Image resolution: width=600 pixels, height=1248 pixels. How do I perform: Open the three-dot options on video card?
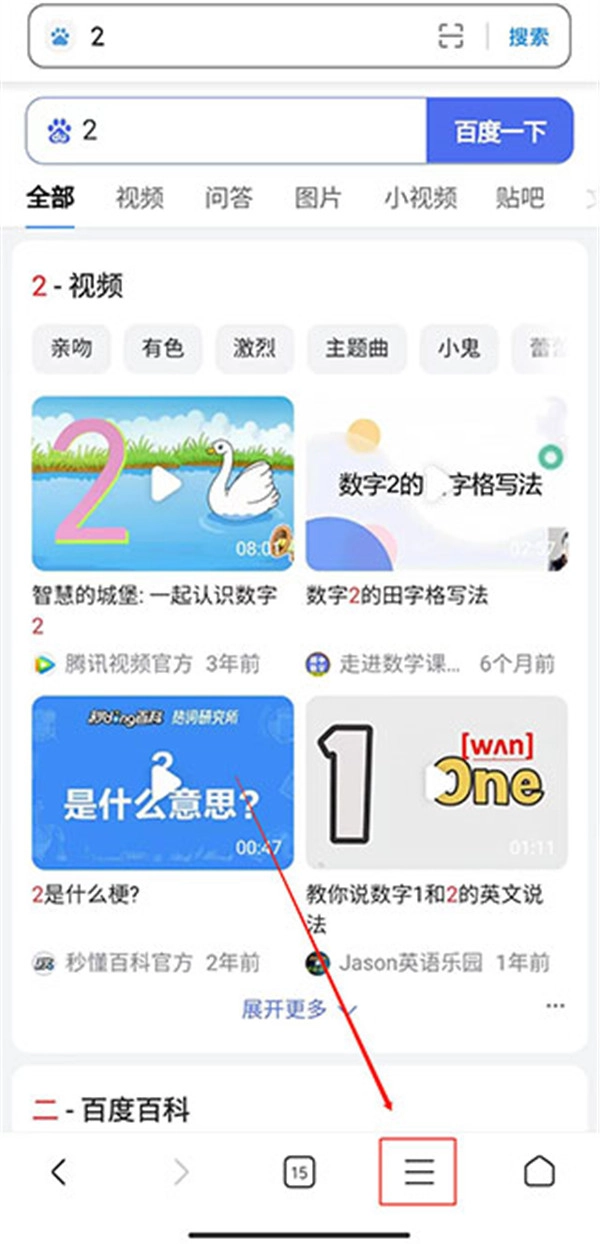point(555,1006)
